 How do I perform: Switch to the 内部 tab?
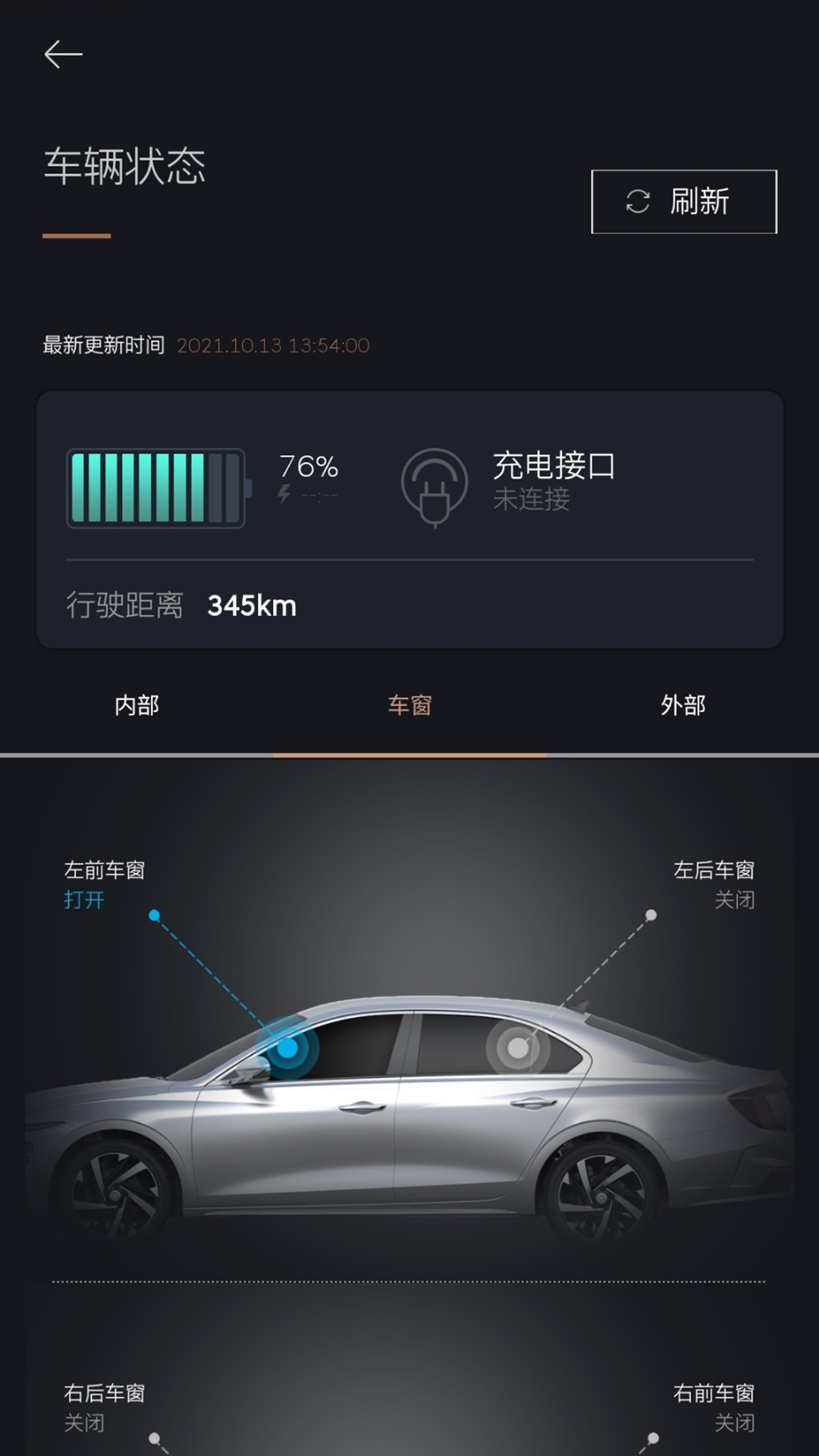pos(136,705)
